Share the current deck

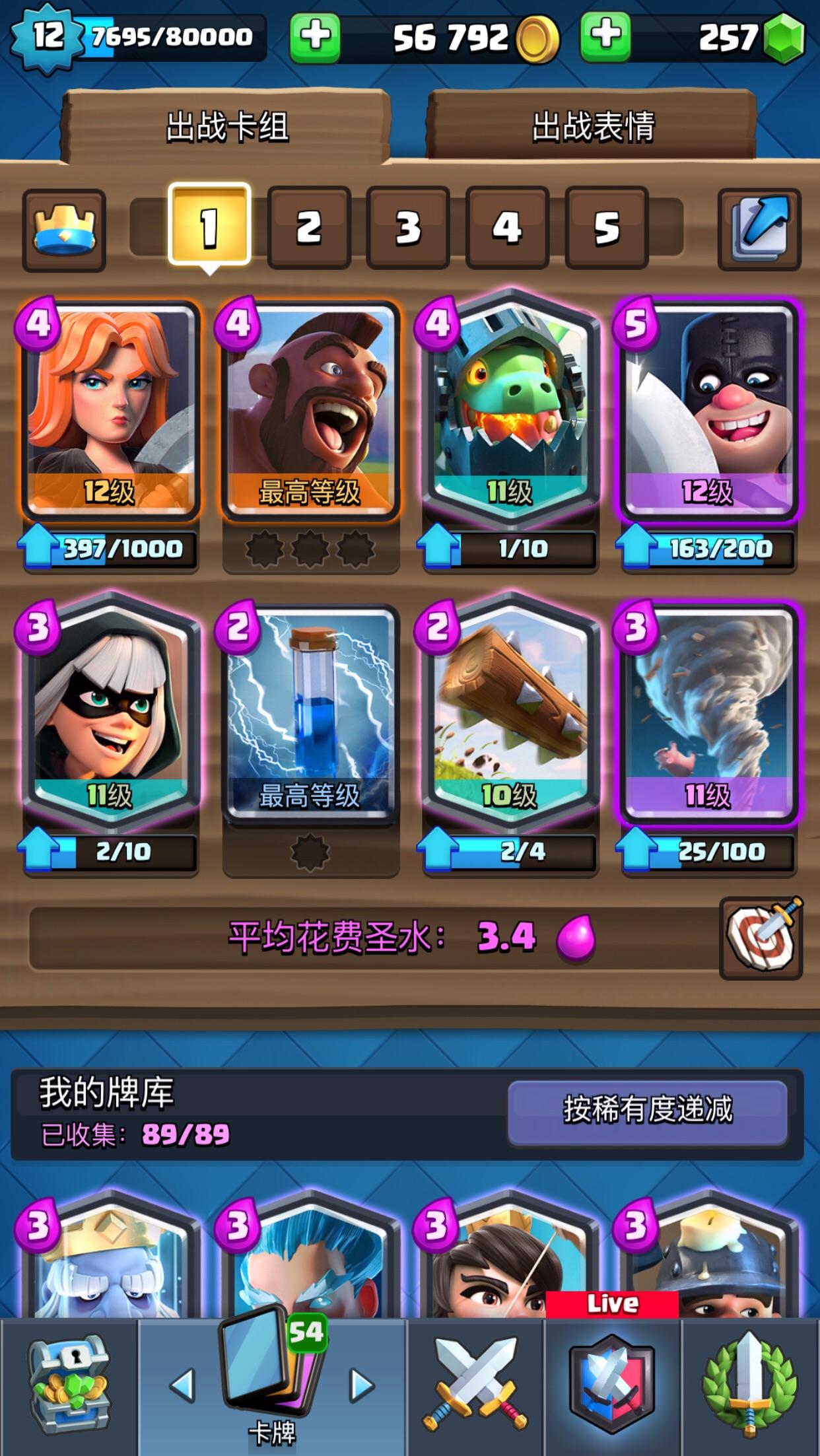click(759, 230)
